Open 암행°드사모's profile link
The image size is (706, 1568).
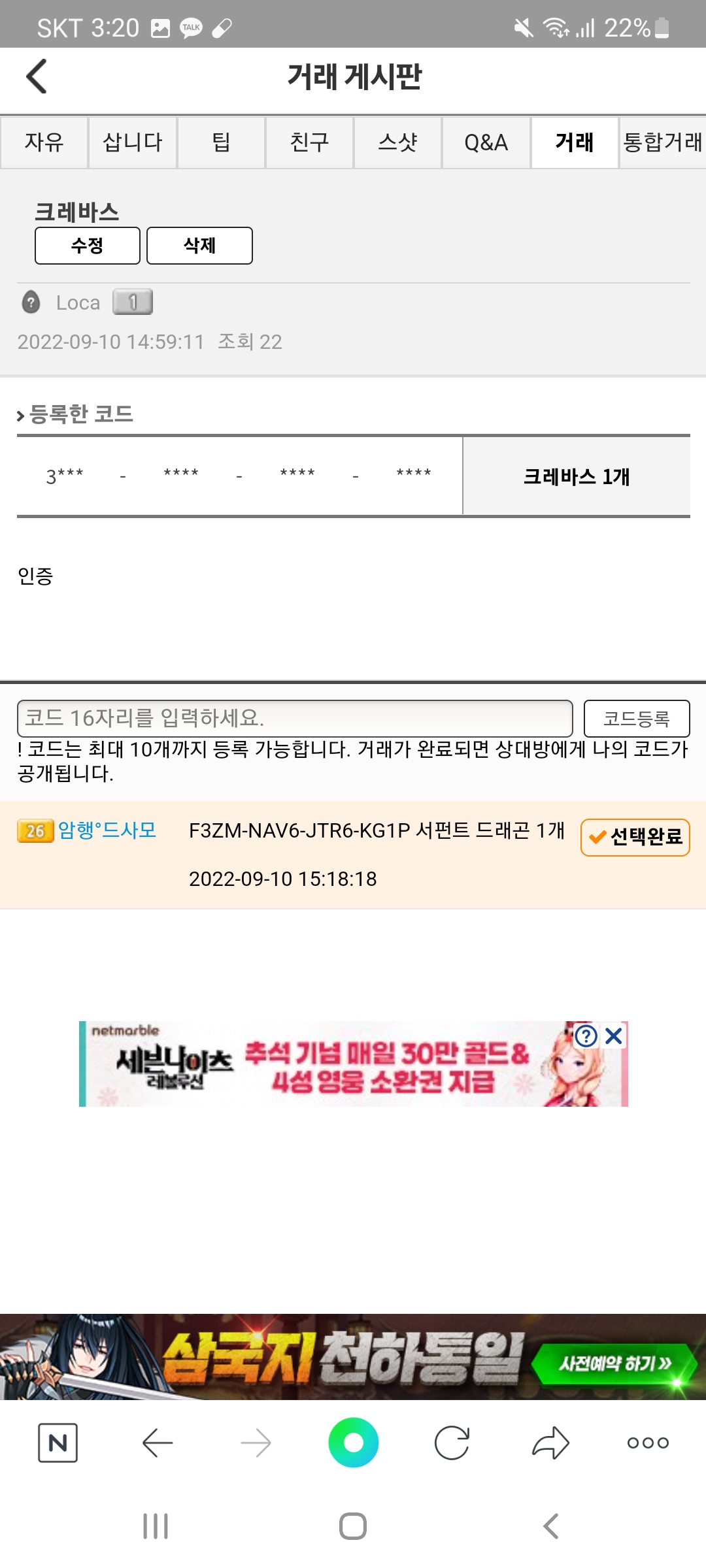pyautogui.click(x=107, y=830)
